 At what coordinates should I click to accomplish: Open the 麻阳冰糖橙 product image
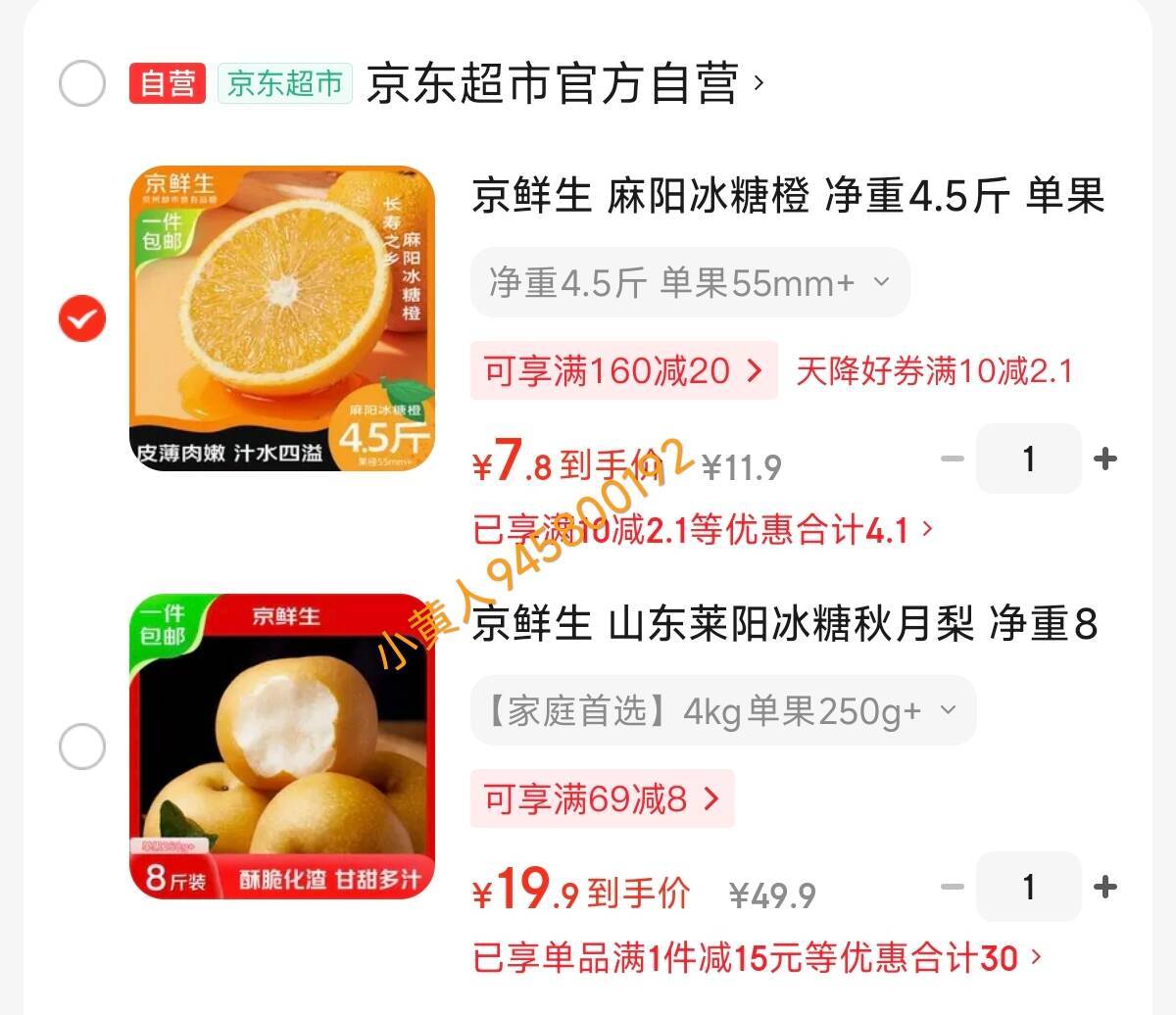click(282, 318)
